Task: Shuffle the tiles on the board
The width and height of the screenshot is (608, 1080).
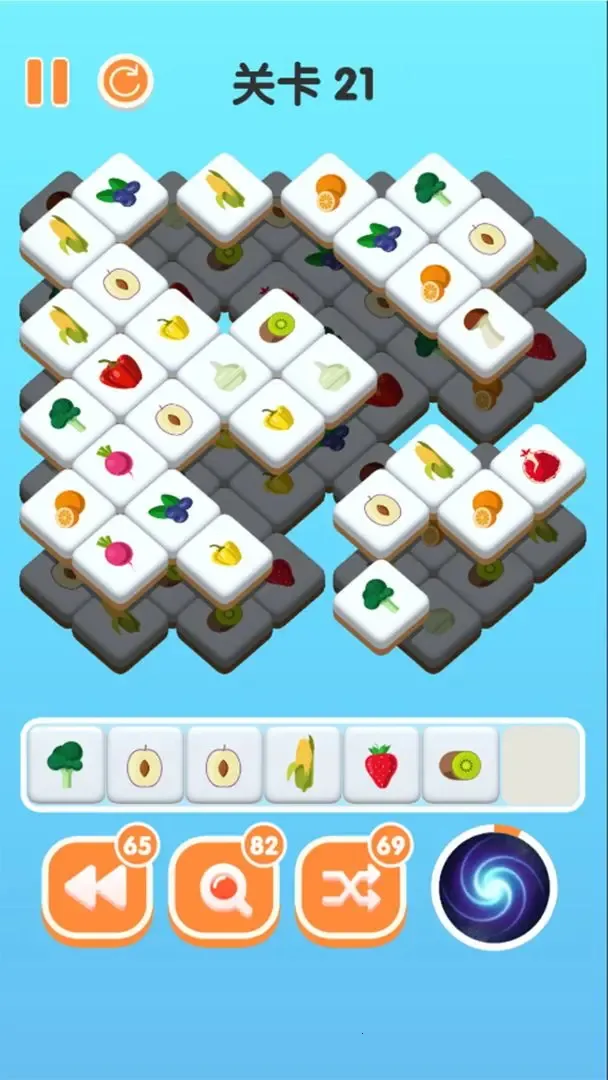Action: (348, 887)
